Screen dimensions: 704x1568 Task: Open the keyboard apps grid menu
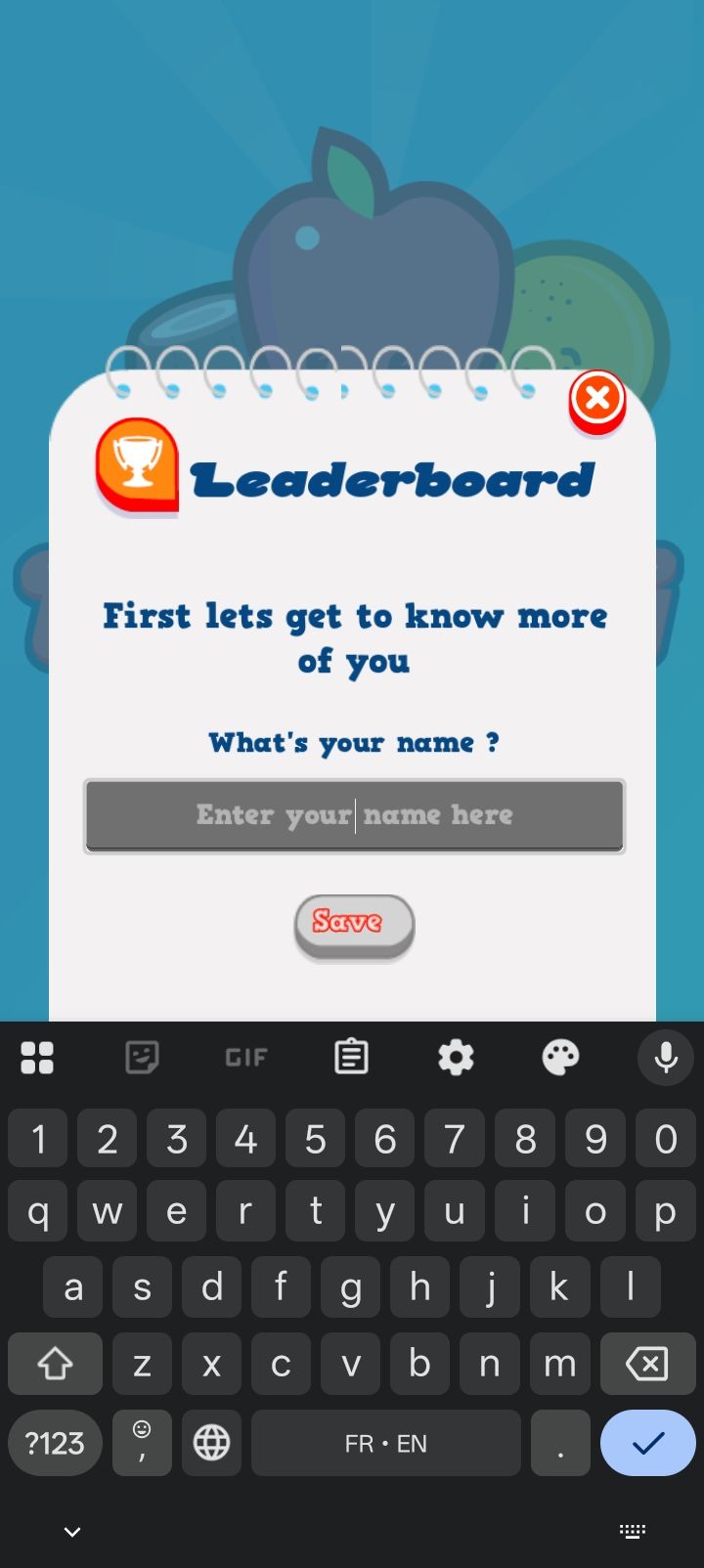tap(37, 1057)
